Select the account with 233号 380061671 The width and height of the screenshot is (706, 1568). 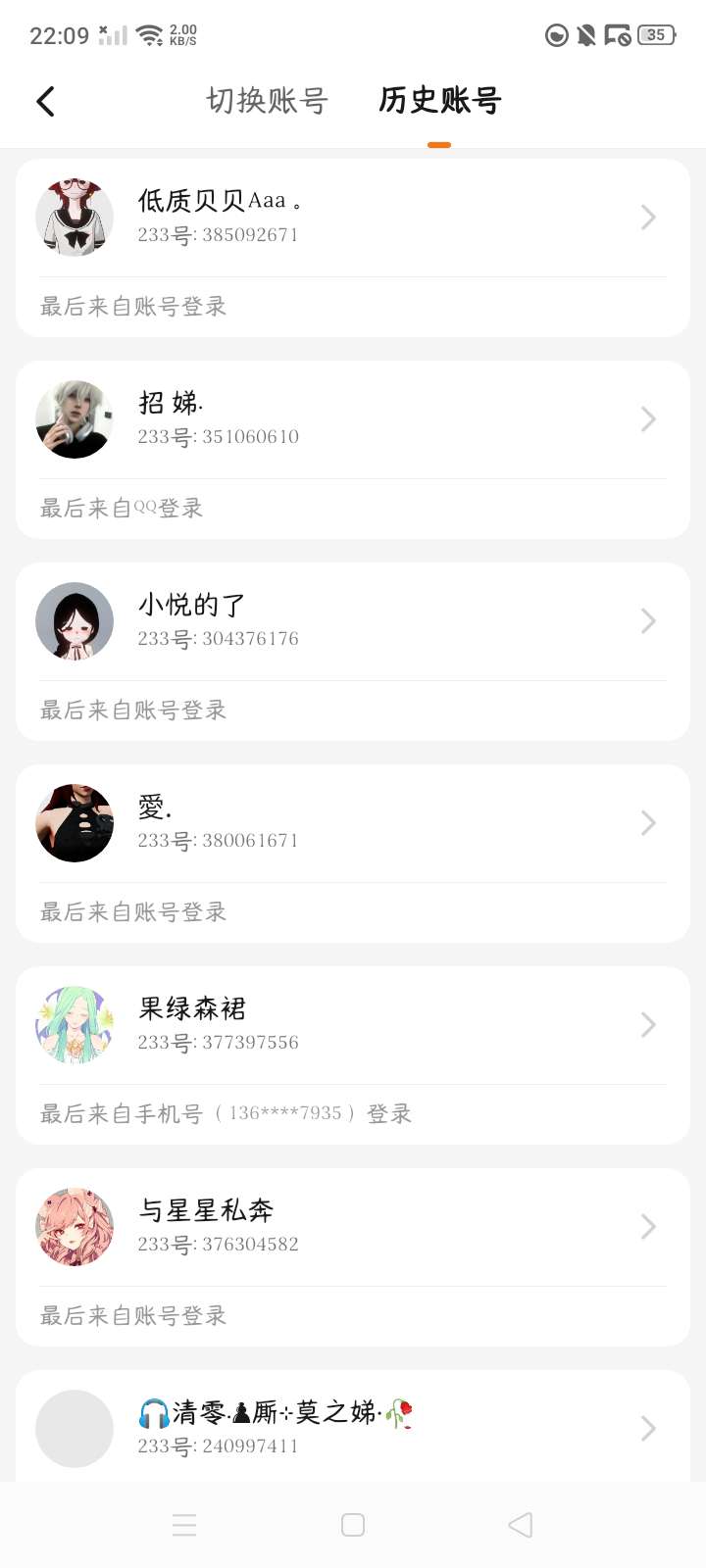[353, 823]
